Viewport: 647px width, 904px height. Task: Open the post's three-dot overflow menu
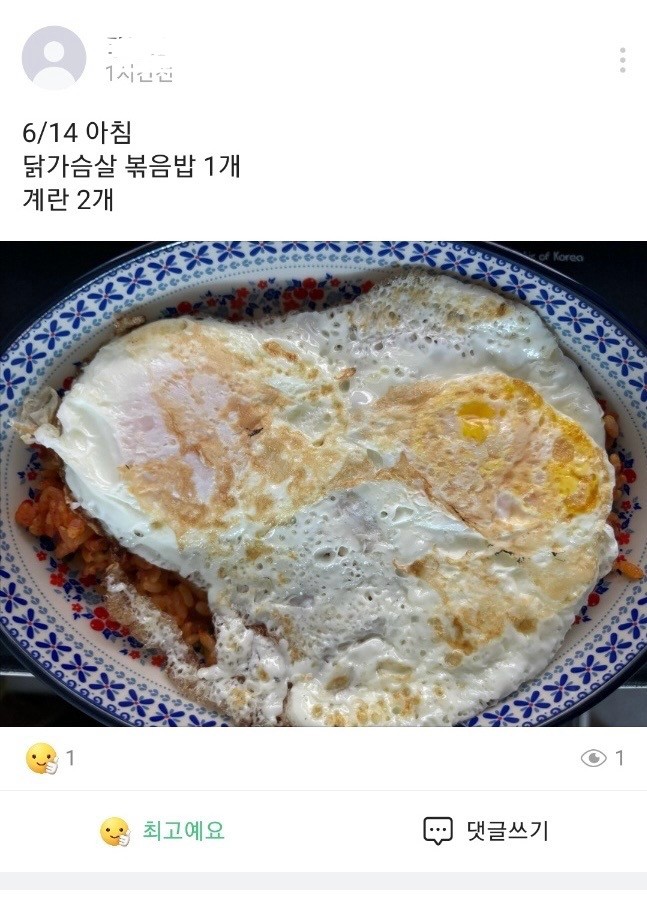(622, 60)
